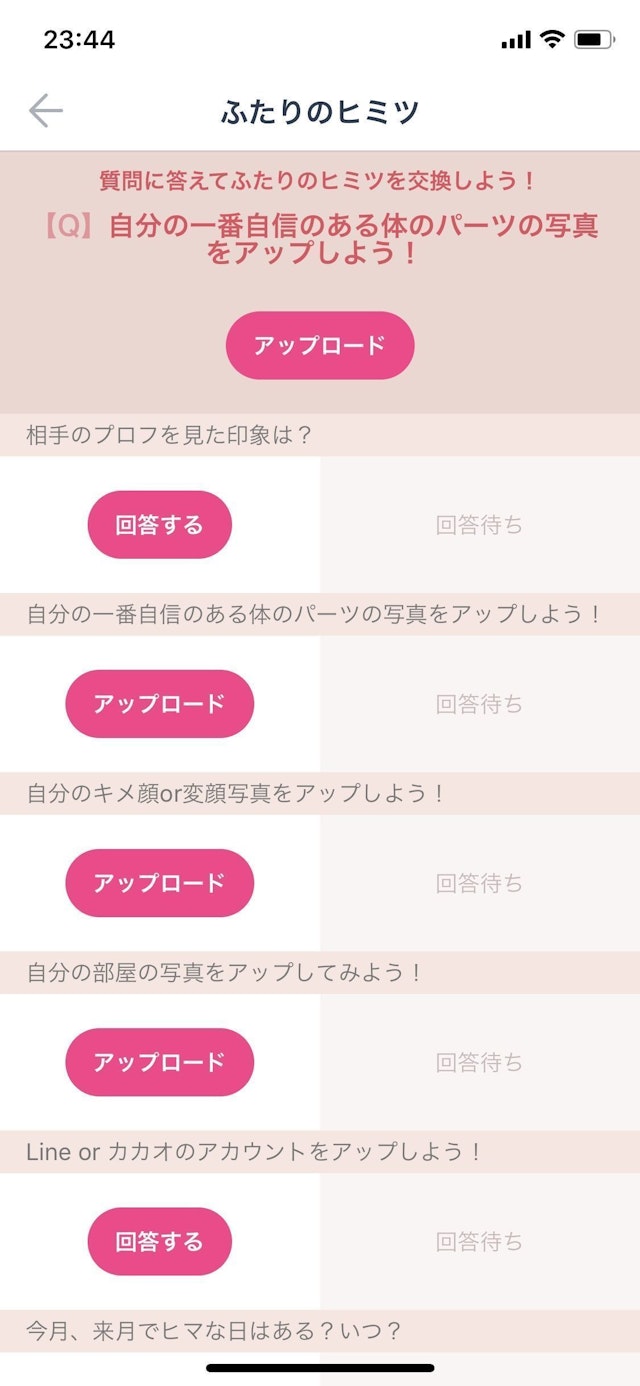The width and height of the screenshot is (640, 1386).
Task: Upload a photo for 自分の部屋の写真
Action: click(160, 1062)
